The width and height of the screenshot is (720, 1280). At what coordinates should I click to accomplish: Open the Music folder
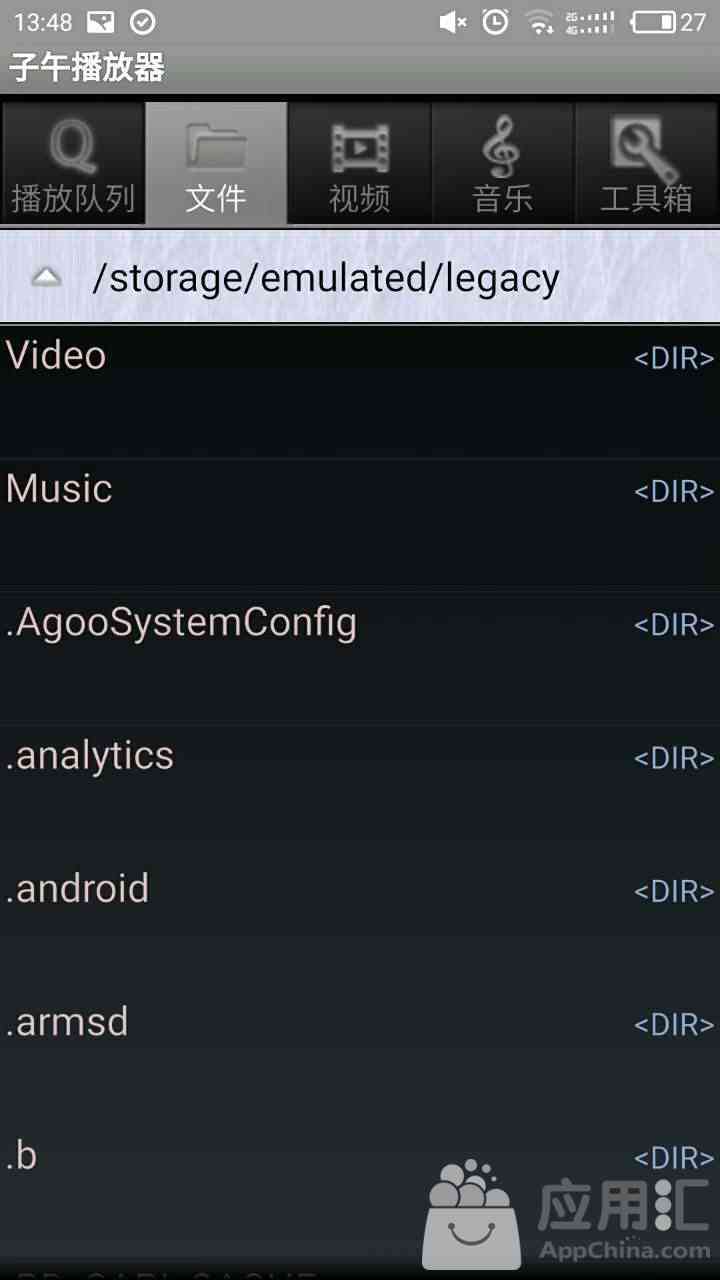360,525
